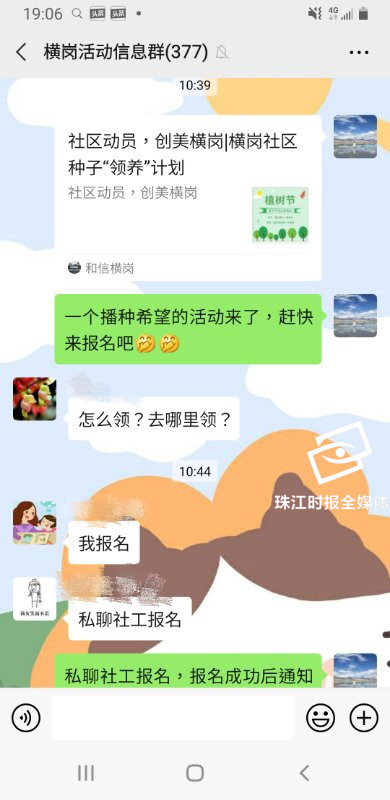View profile of member who said 我报名
Viewport: 390px width, 800px height.
click(x=35, y=522)
